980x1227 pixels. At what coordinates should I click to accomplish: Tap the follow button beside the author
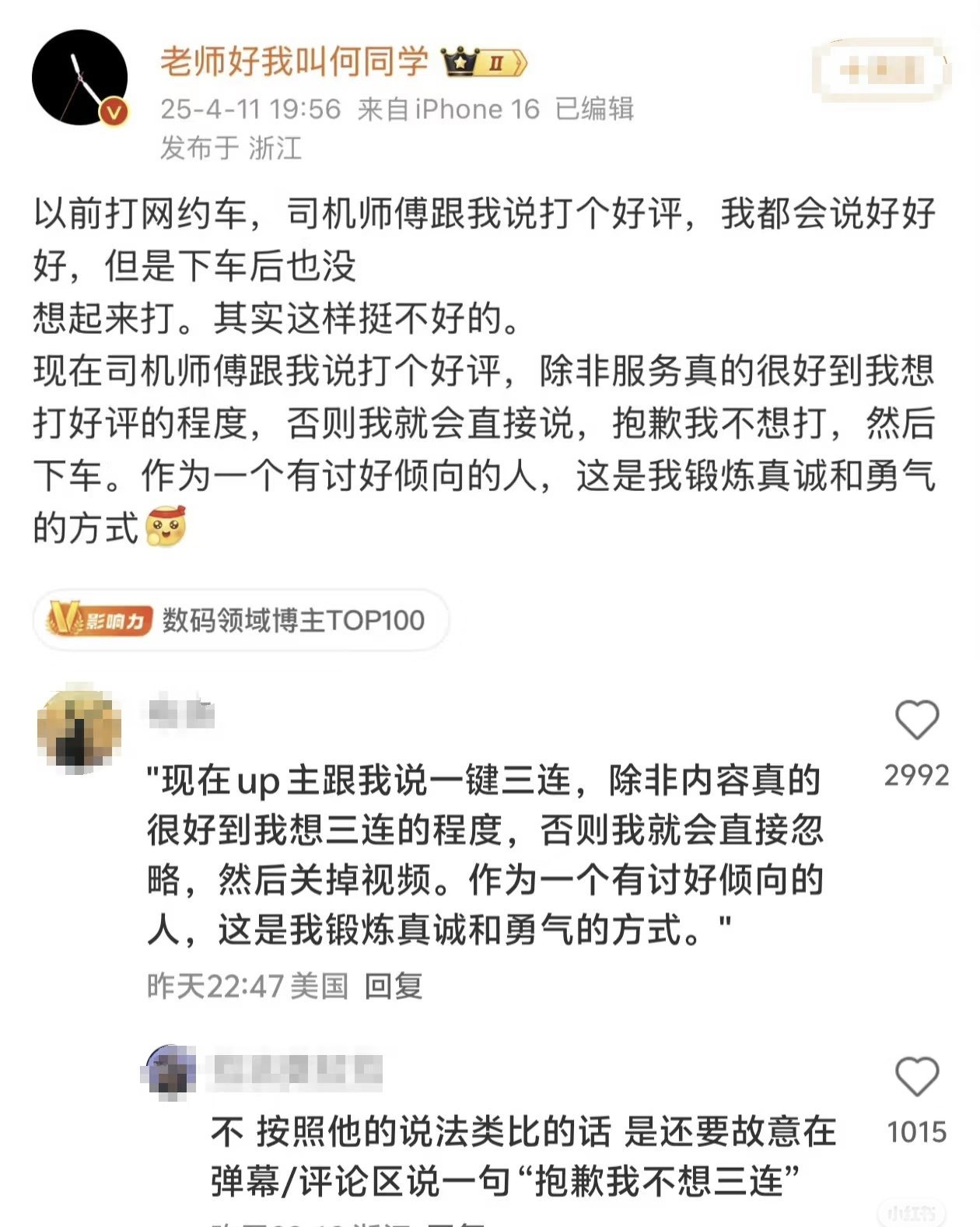[x=881, y=71]
